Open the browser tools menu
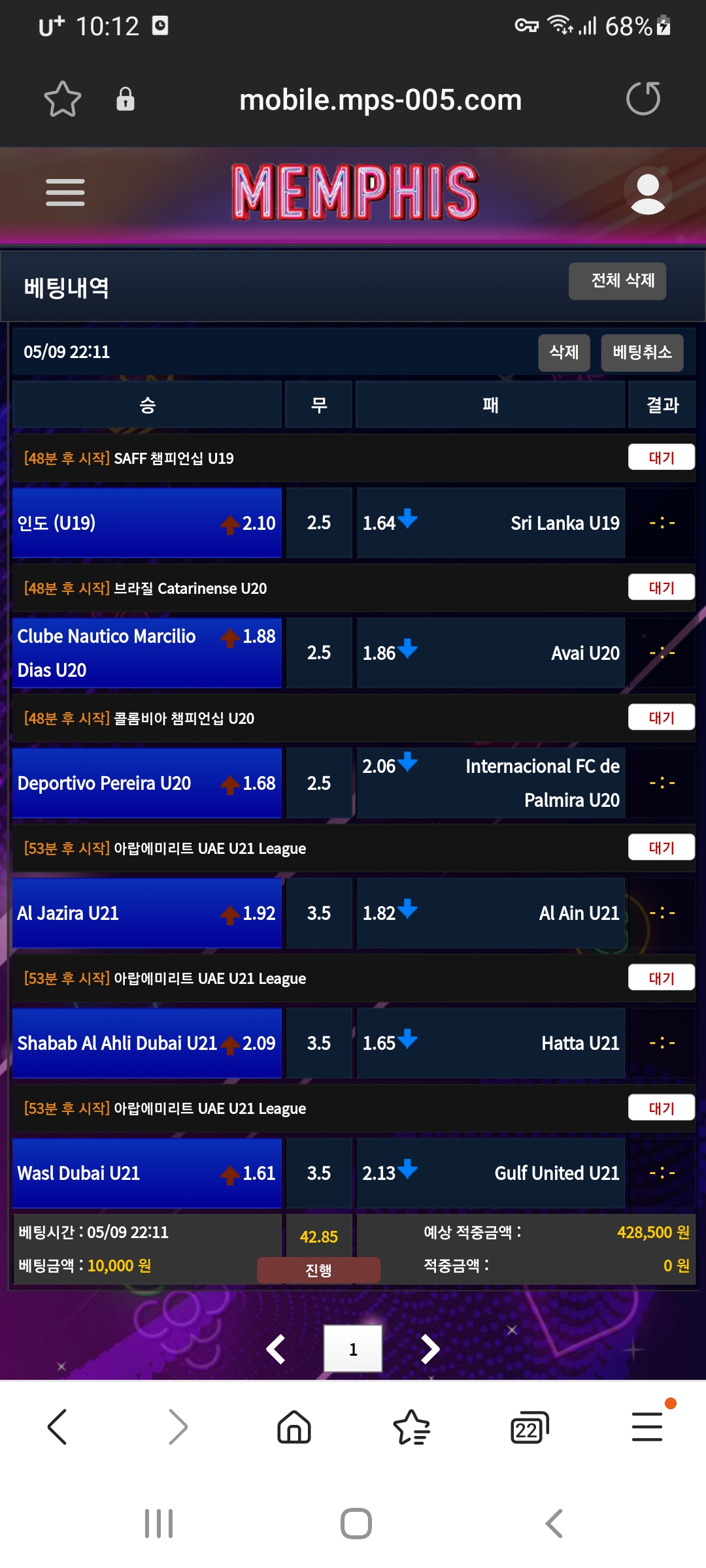The width and height of the screenshot is (706, 1568). (647, 1427)
